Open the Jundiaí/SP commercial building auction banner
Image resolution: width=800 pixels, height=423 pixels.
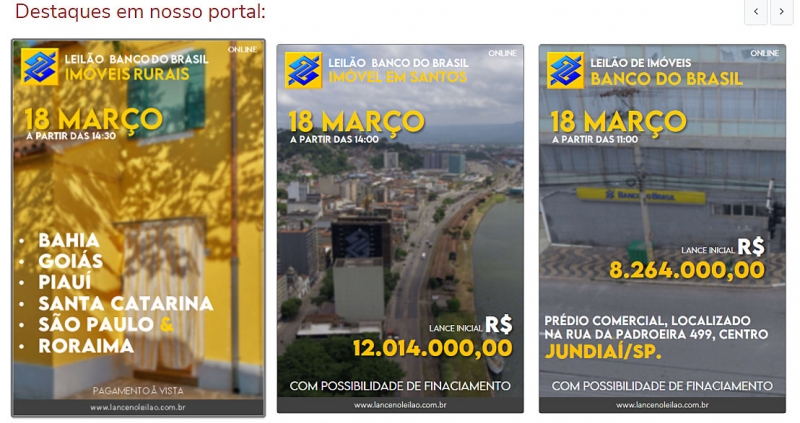pyautogui.click(x=662, y=228)
